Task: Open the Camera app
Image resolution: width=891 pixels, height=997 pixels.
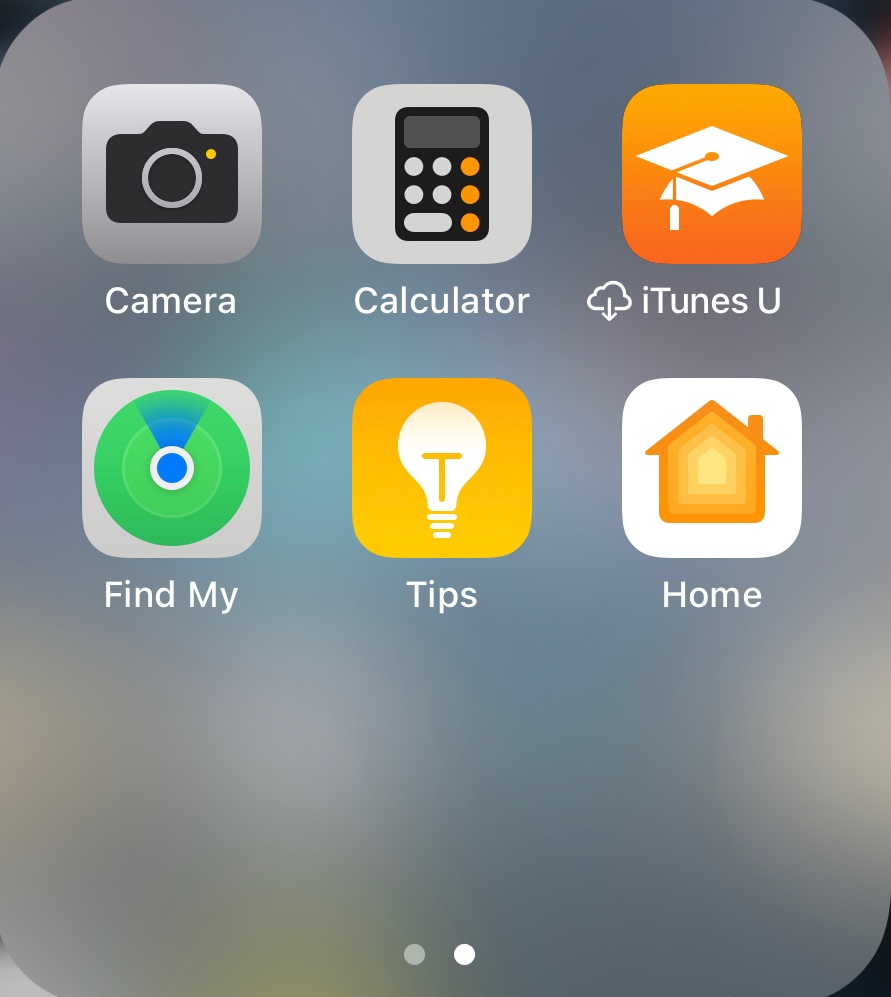Action: coord(171,174)
